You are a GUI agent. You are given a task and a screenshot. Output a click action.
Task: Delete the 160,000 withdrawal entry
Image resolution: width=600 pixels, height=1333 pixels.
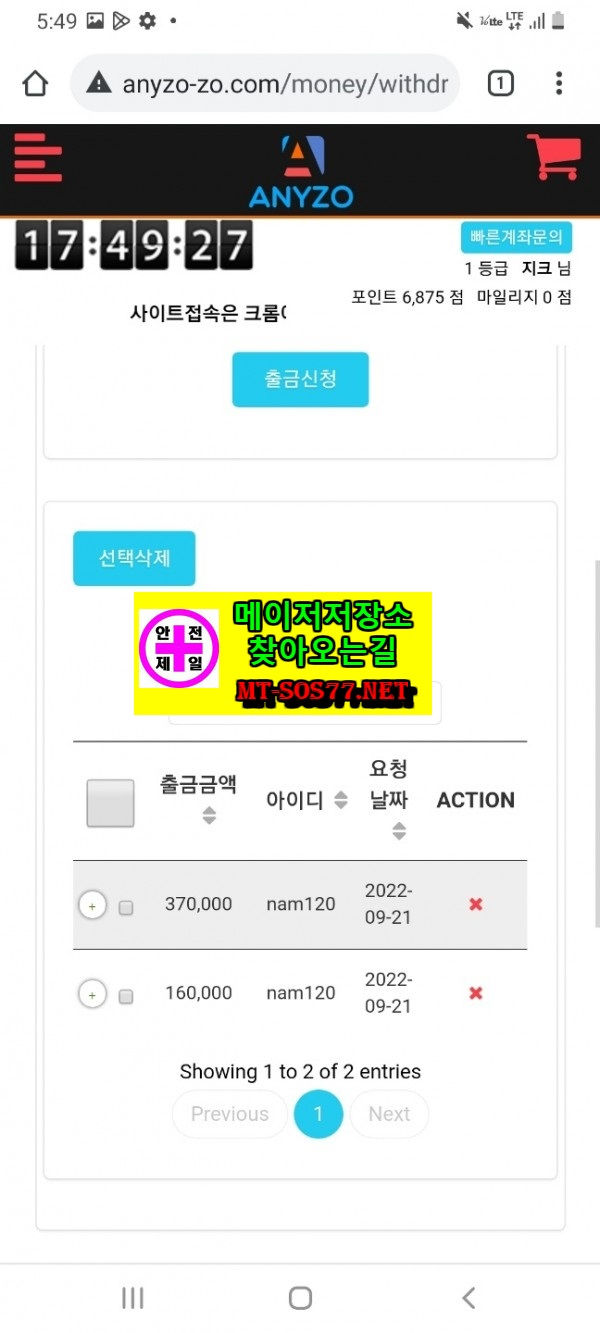476,993
